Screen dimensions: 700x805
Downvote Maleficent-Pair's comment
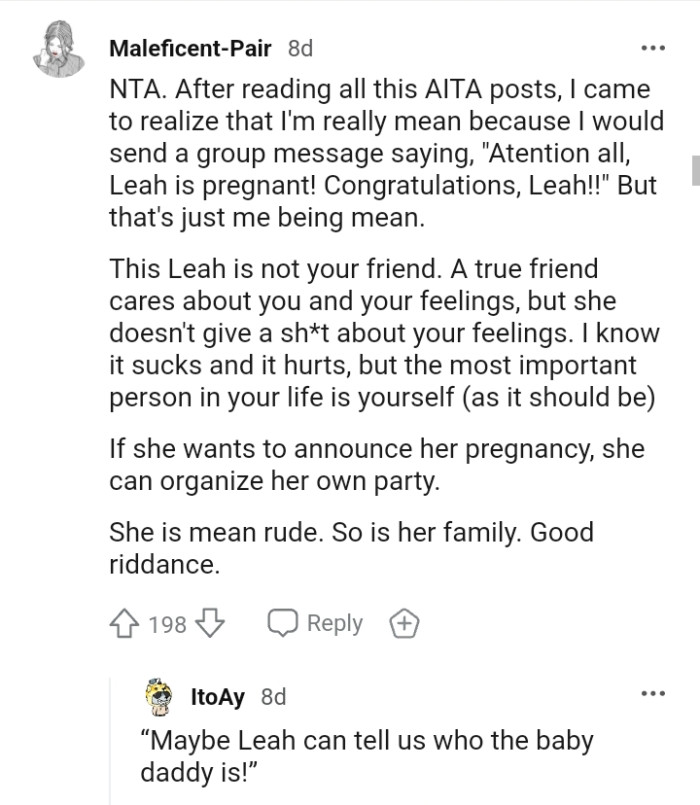pyautogui.click(x=209, y=624)
